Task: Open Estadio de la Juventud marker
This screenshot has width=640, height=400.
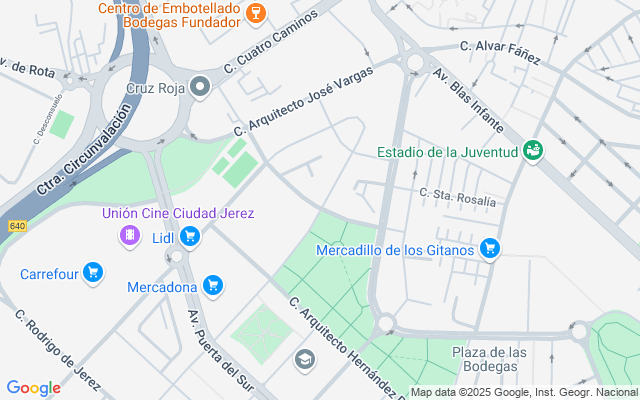Action: click(x=533, y=152)
